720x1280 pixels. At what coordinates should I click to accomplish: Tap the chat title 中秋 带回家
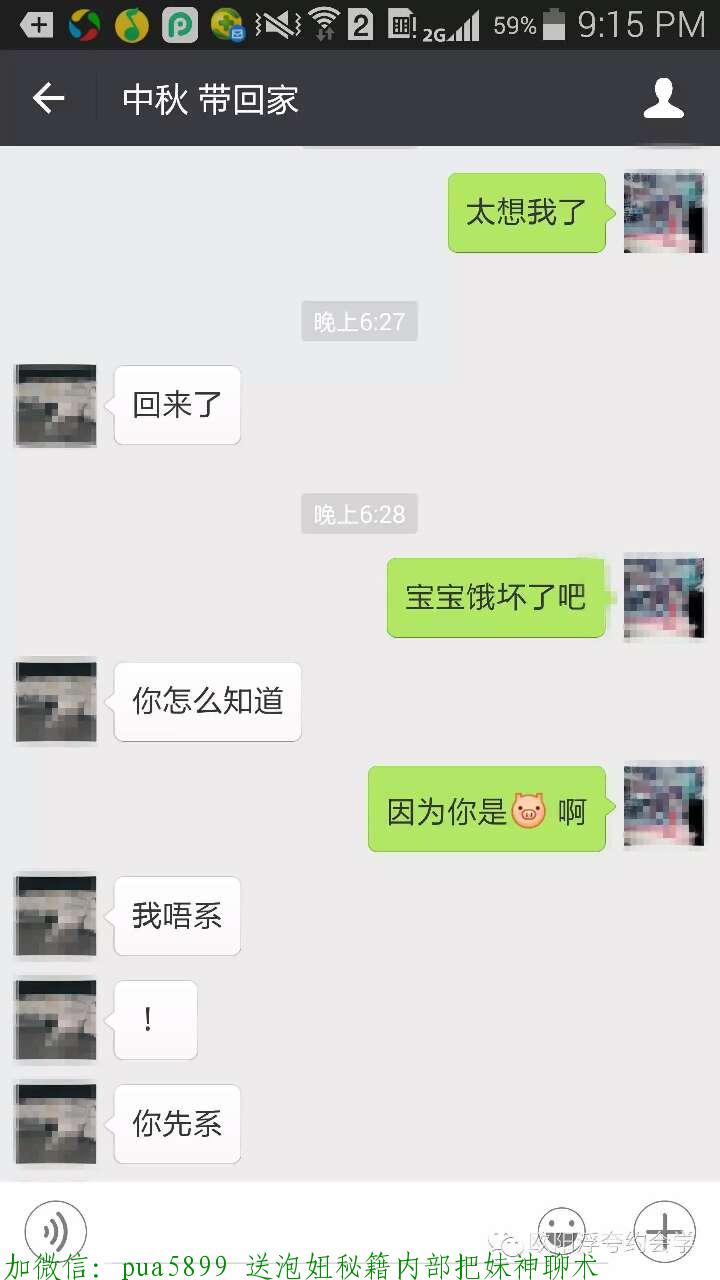pos(209,98)
